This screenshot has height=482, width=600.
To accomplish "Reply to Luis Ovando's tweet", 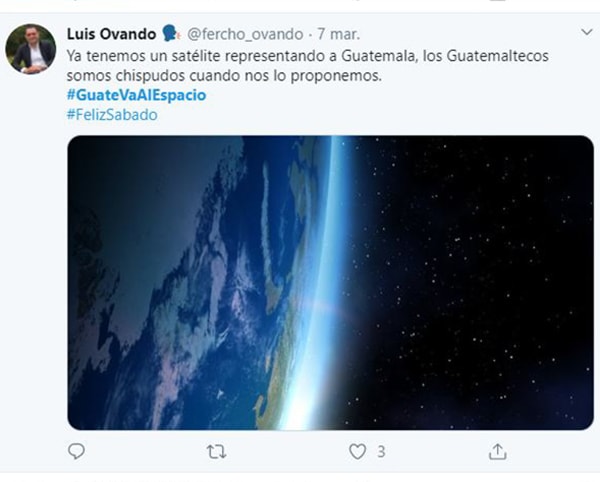I will tap(77, 452).
